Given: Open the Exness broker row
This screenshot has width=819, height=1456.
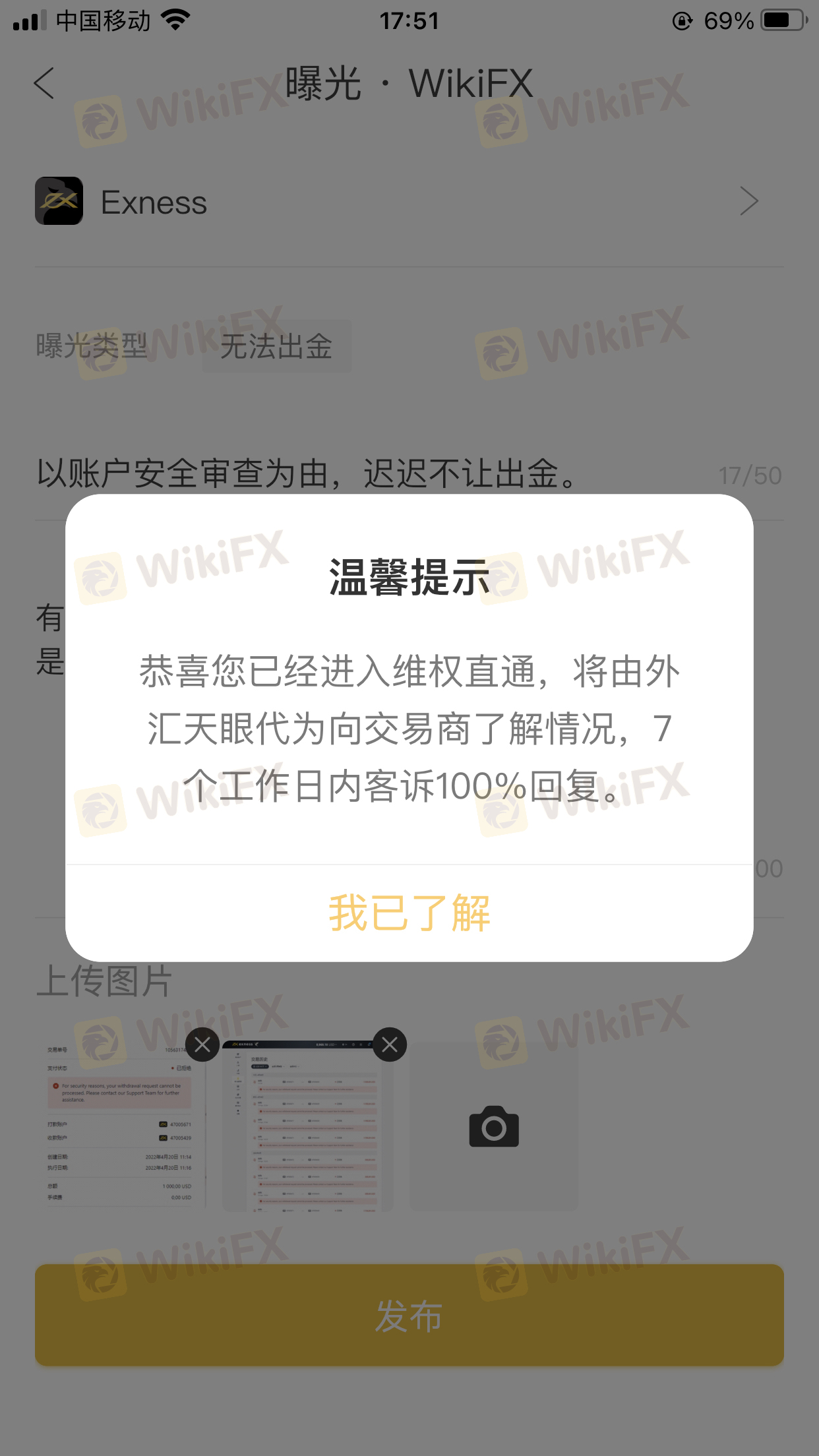Looking at the screenshot, I should 409,202.
